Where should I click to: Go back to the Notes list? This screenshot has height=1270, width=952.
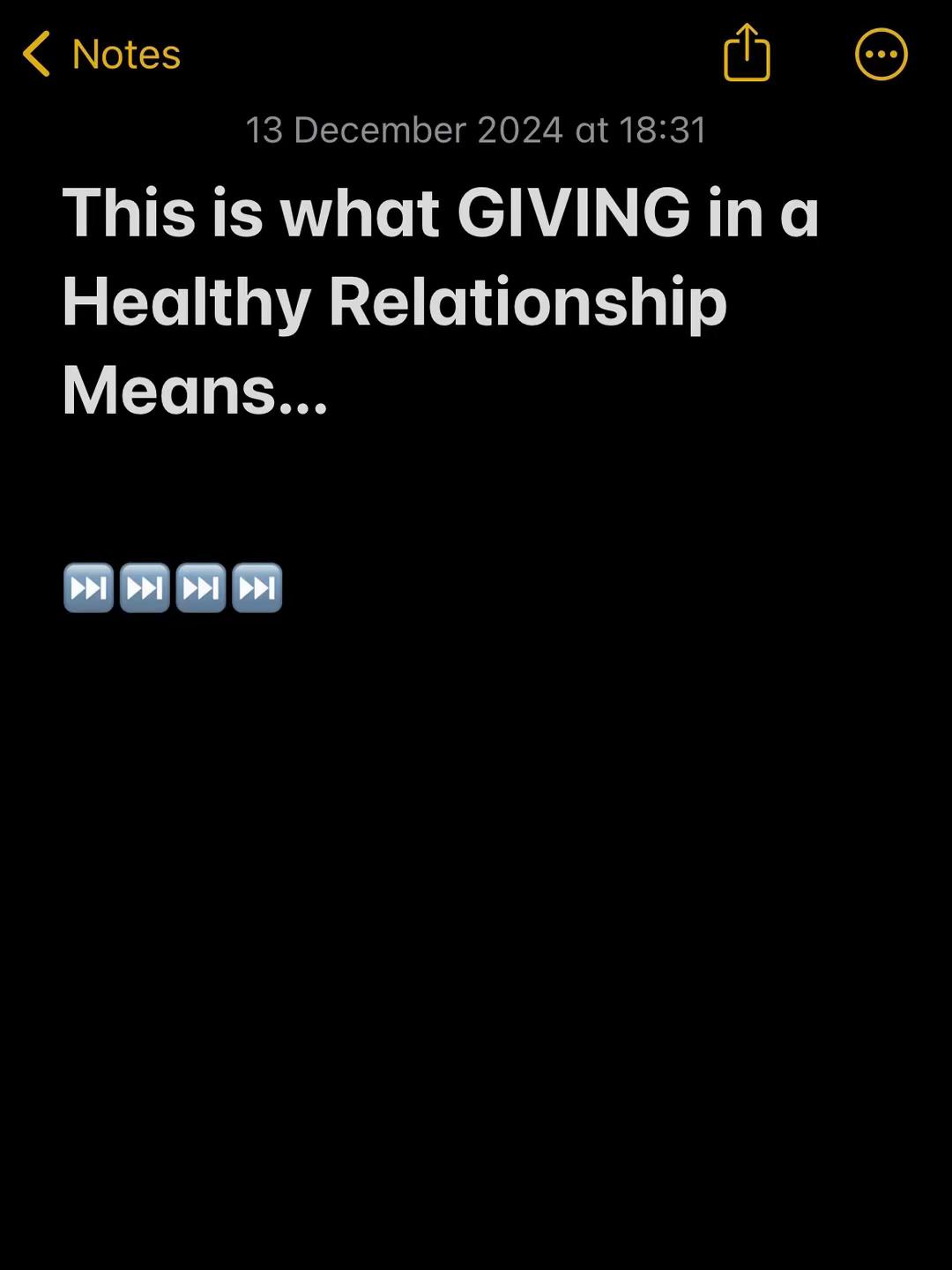pyautogui.click(x=101, y=54)
